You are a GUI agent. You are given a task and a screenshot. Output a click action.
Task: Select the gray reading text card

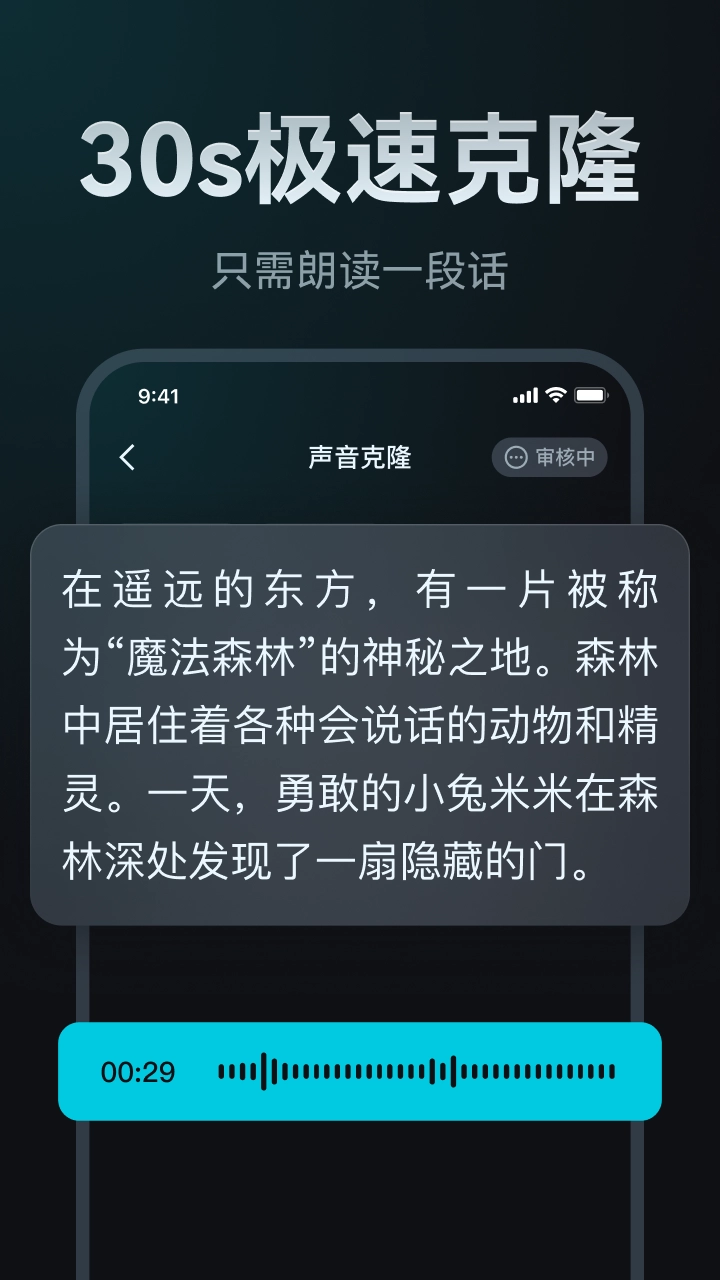(x=360, y=725)
